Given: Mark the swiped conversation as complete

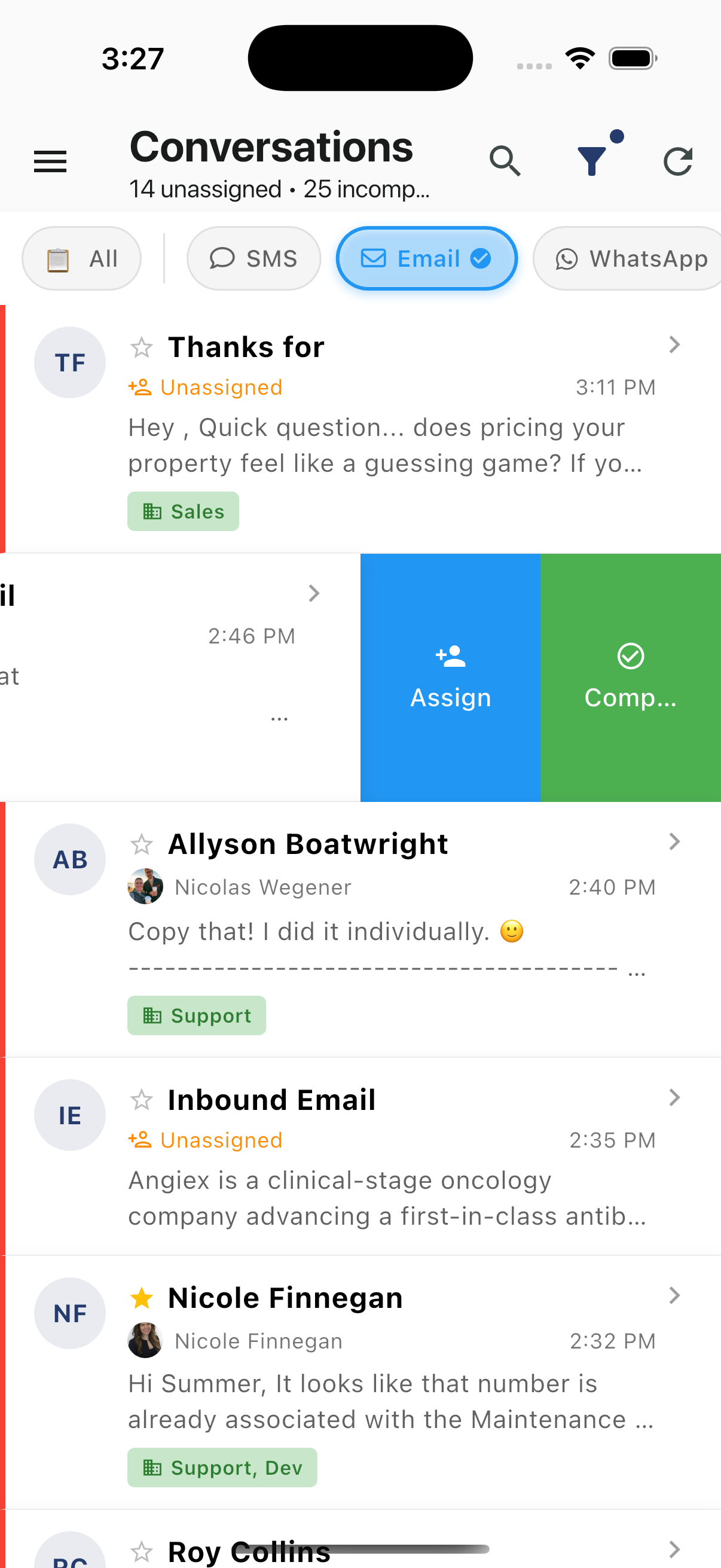Looking at the screenshot, I should [630, 678].
